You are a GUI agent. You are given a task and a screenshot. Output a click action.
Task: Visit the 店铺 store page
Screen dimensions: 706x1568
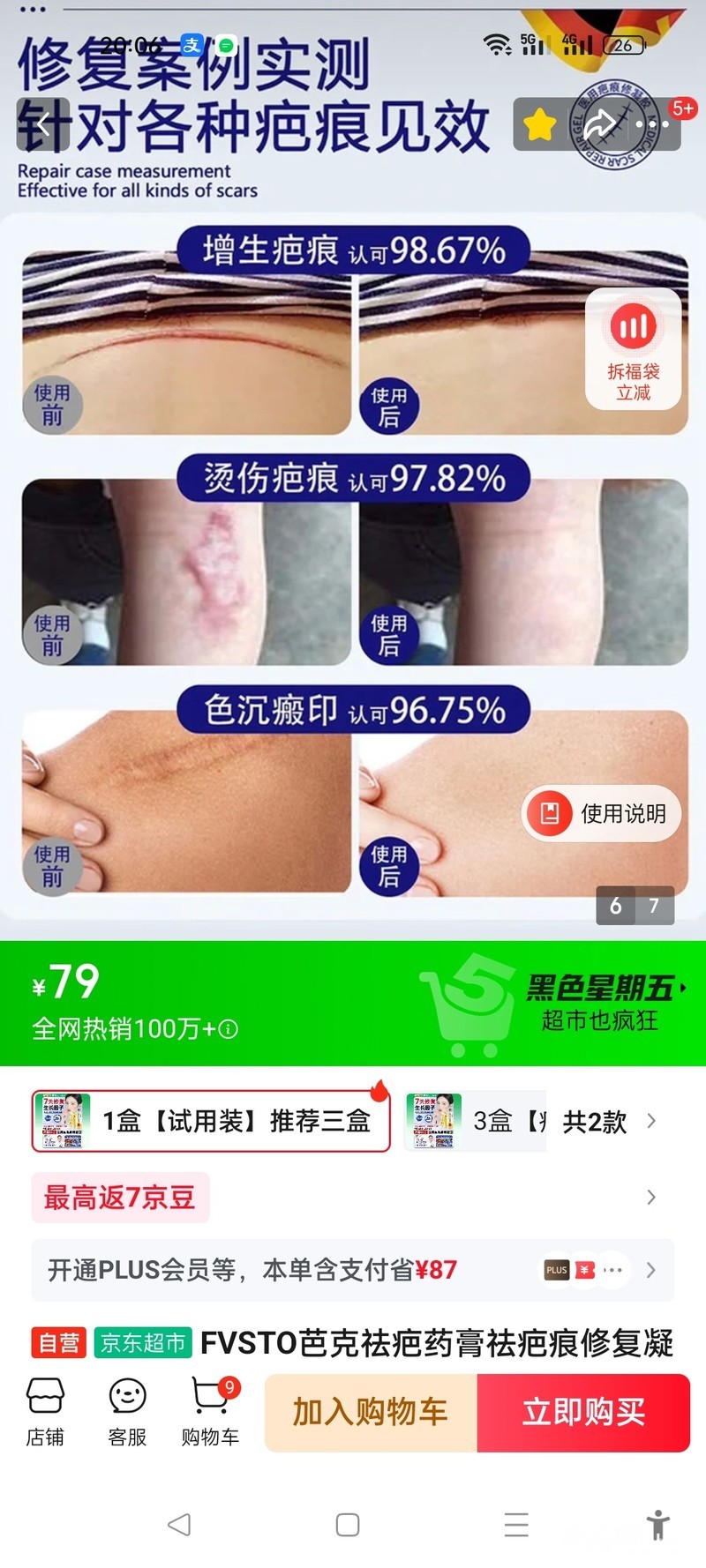[x=45, y=1412]
